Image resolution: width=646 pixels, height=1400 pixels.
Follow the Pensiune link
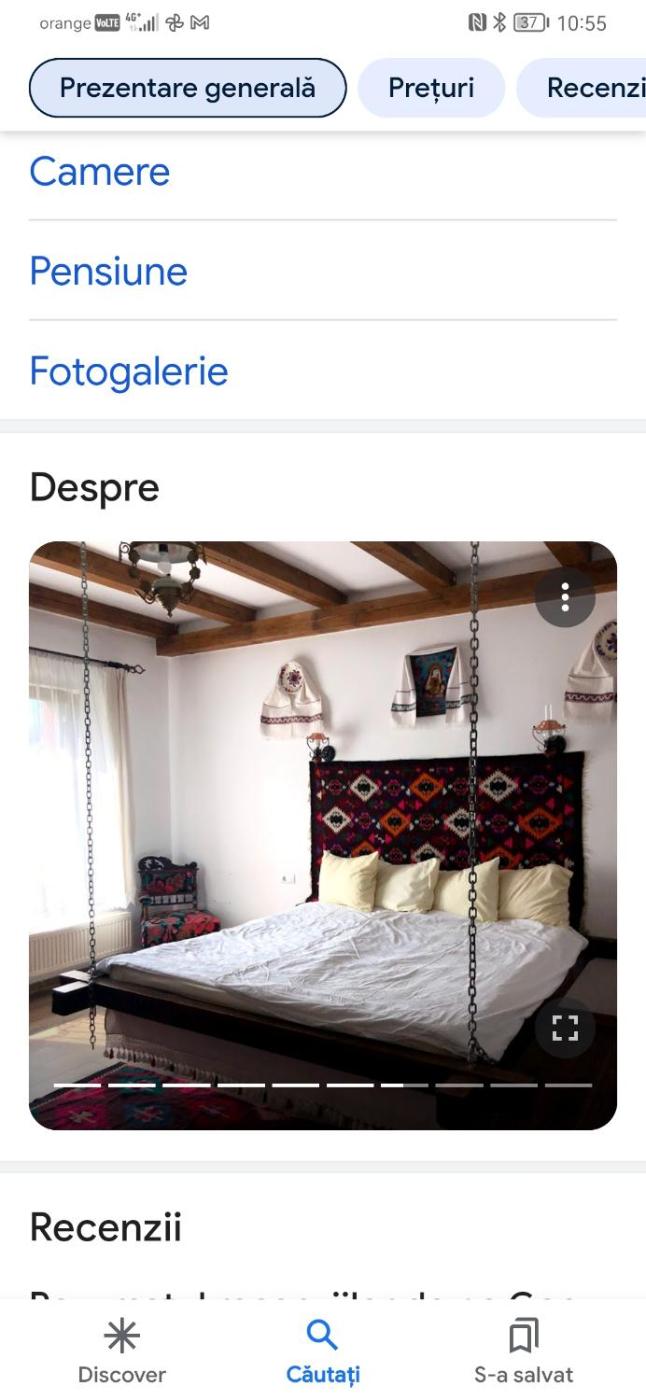[x=108, y=271]
